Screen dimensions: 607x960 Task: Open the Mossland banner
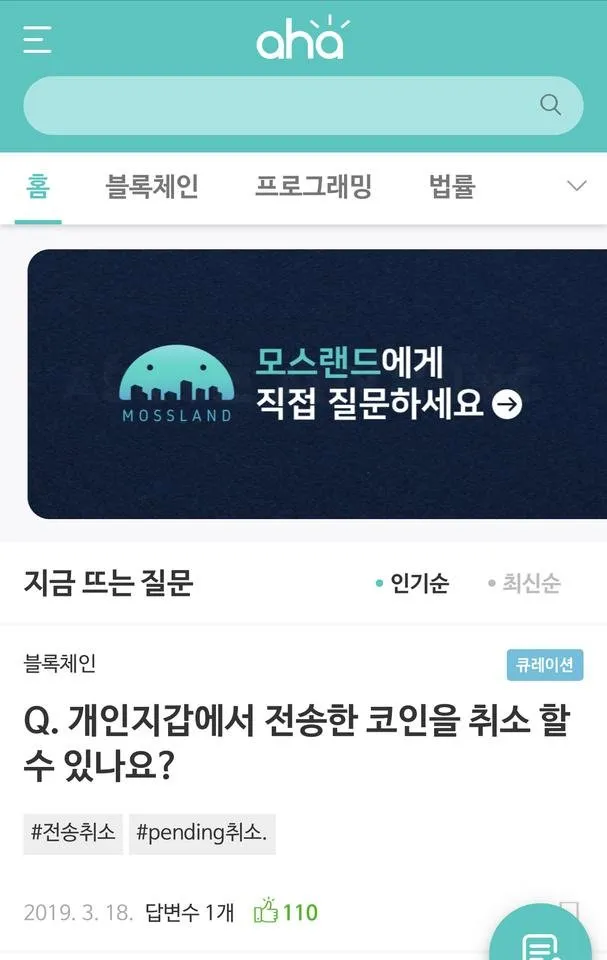[317, 384]
